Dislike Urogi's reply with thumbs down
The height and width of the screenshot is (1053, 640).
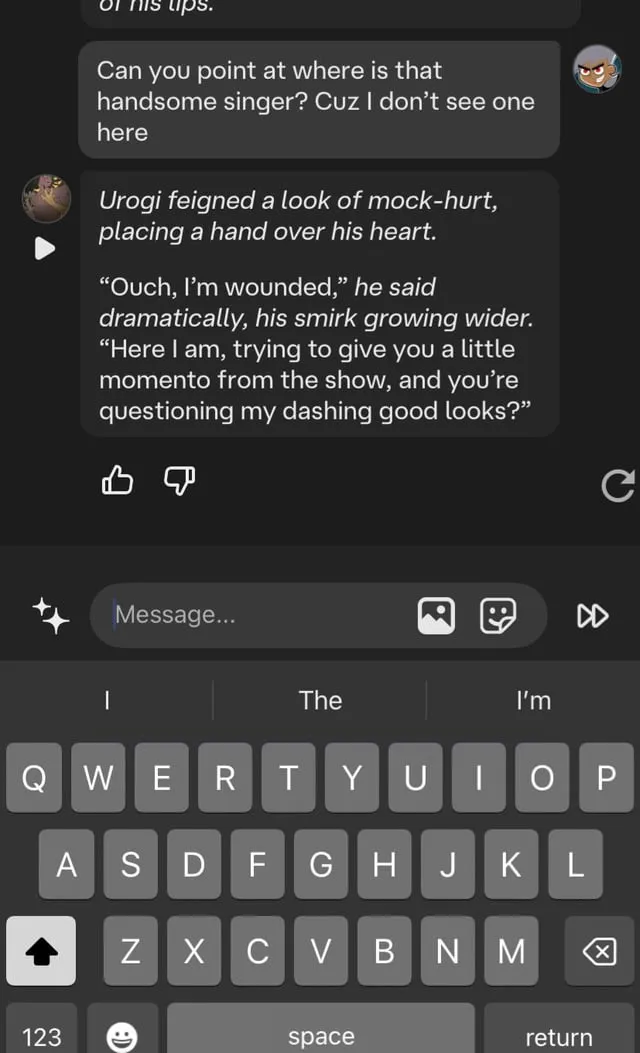click(178, 482)
